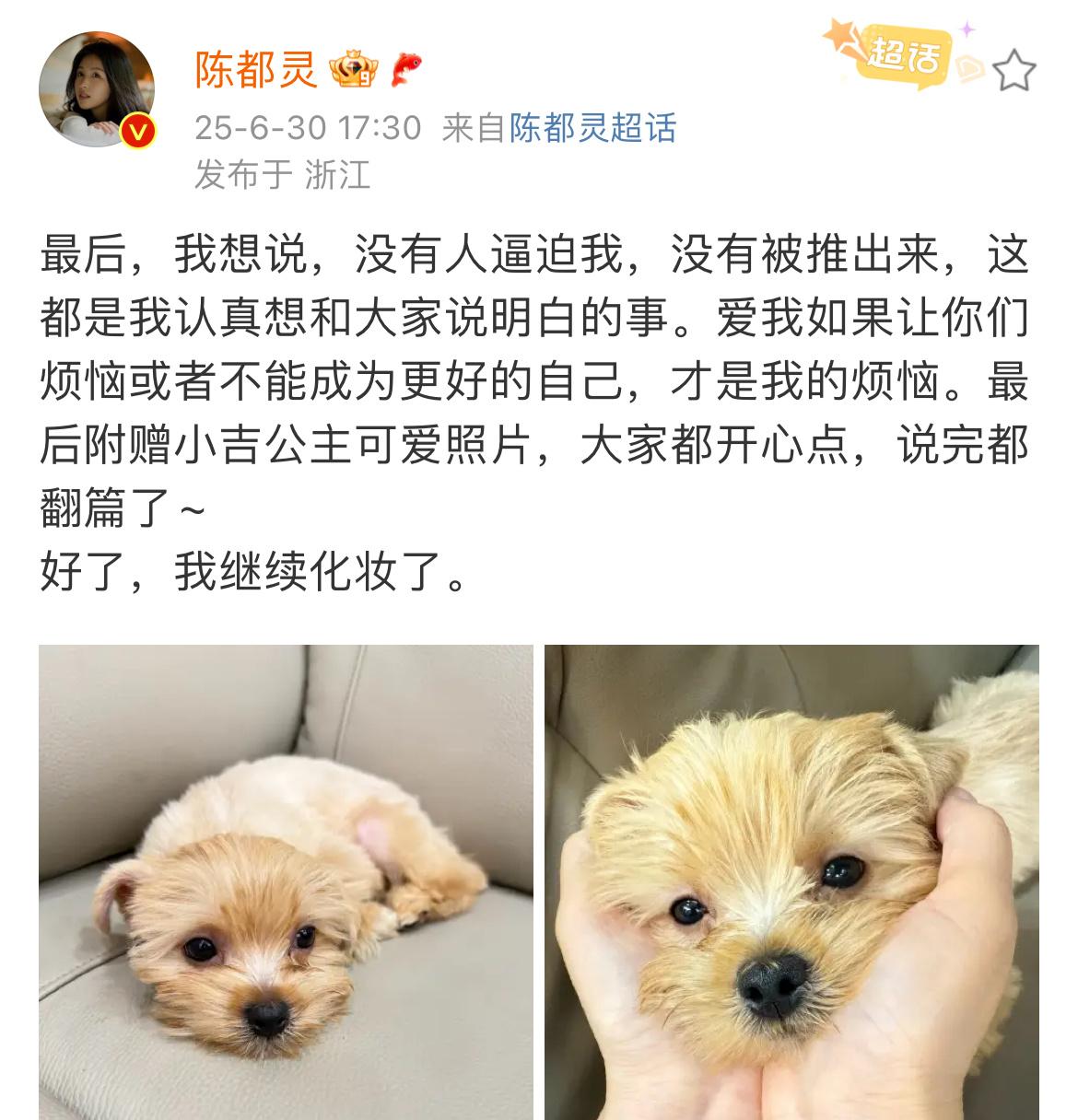
Task: Open the 陈都灵 username link
Action: click(255, 70)
